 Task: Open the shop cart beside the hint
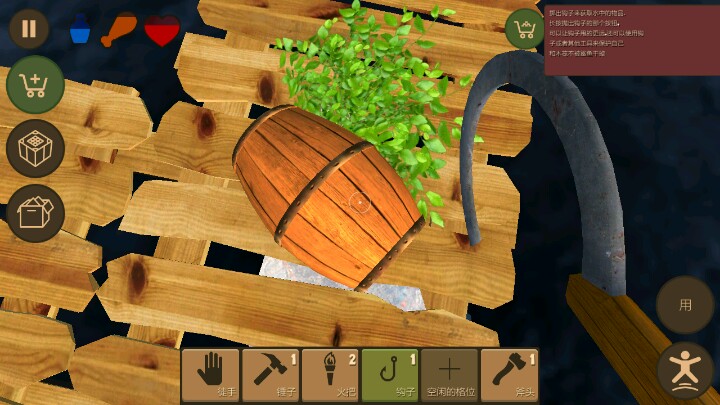(524, 28)
